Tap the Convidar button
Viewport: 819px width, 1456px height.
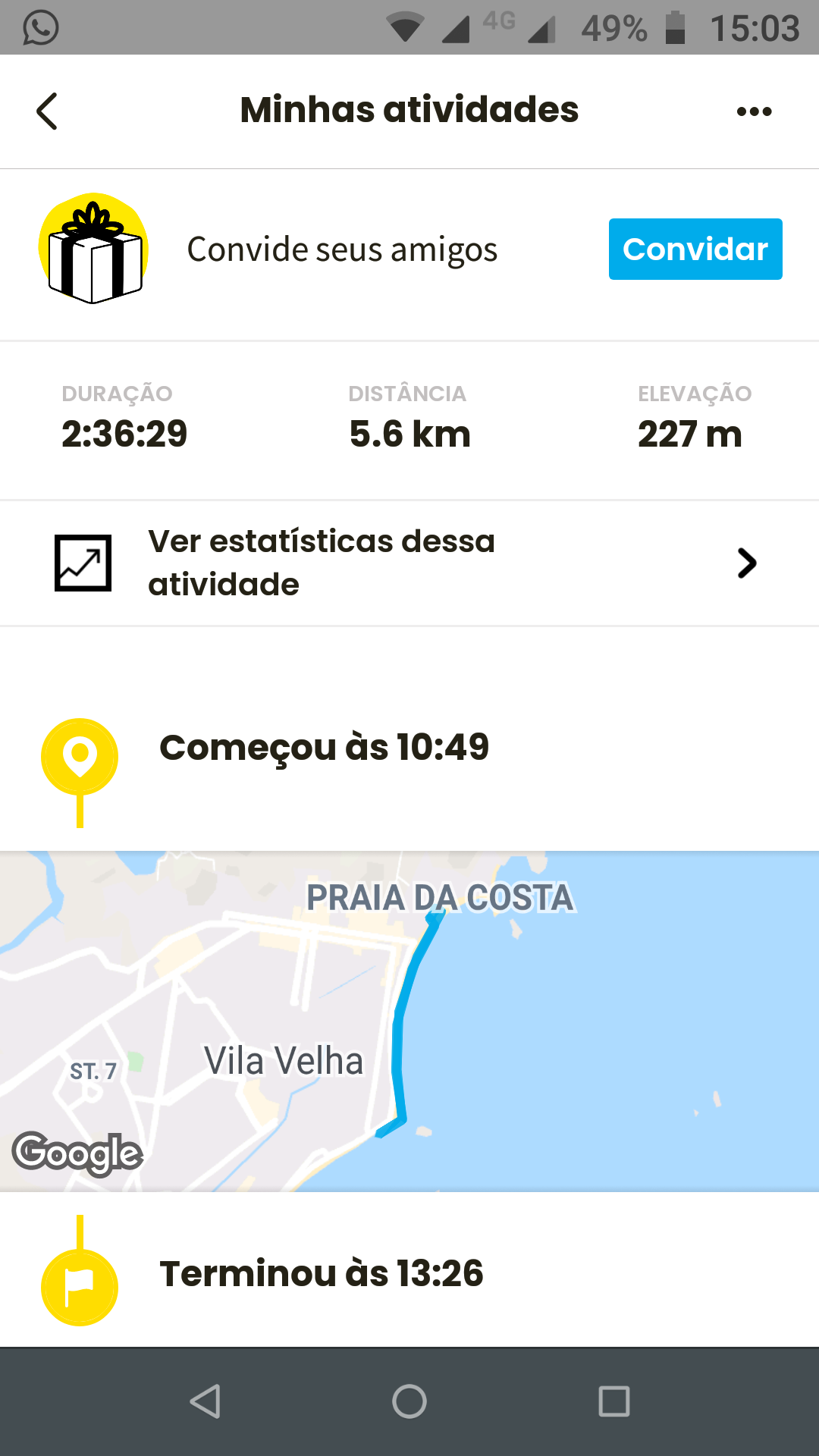(x=695, y=249)
